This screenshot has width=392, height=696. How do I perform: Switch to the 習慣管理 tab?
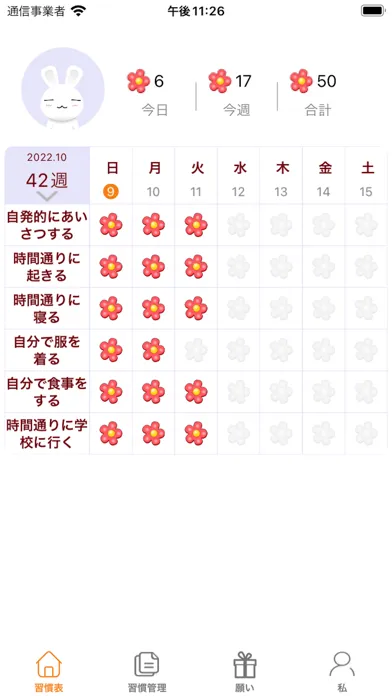coord(147,672)
